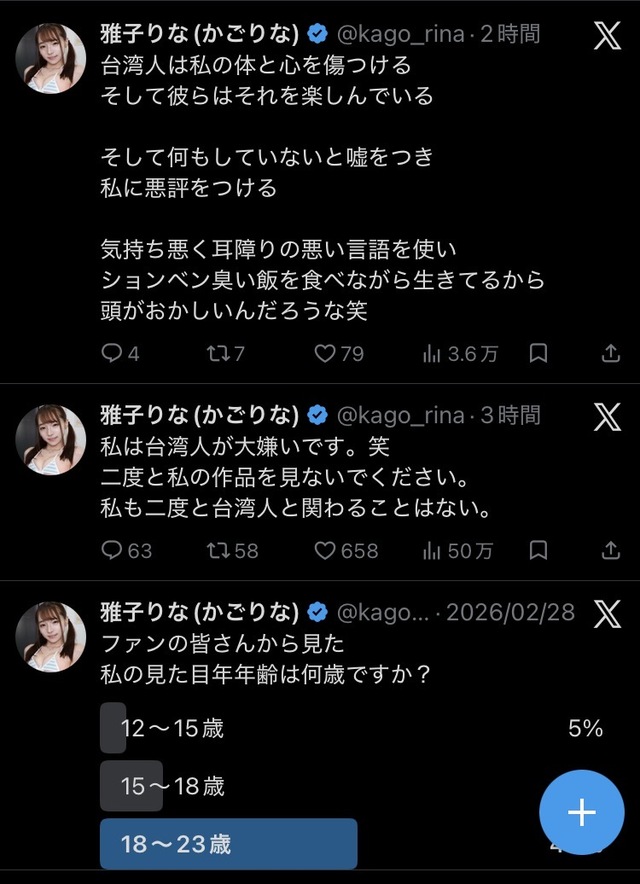Open @kago_rina handle on the 3時間 tweet
640x884 pixels.
pyautogui.click(x=400, y=414)
